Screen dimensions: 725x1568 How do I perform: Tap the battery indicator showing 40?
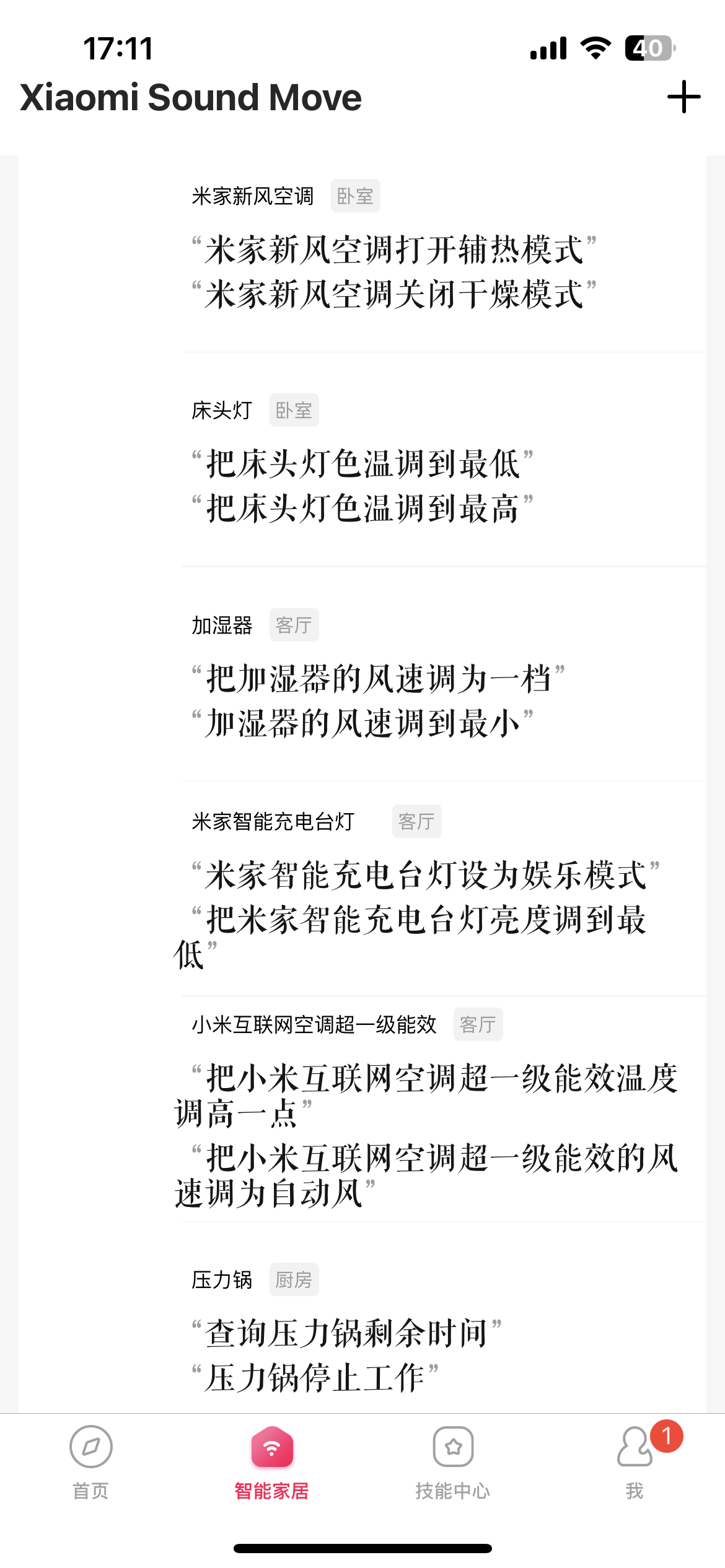[x=648, y=47]
